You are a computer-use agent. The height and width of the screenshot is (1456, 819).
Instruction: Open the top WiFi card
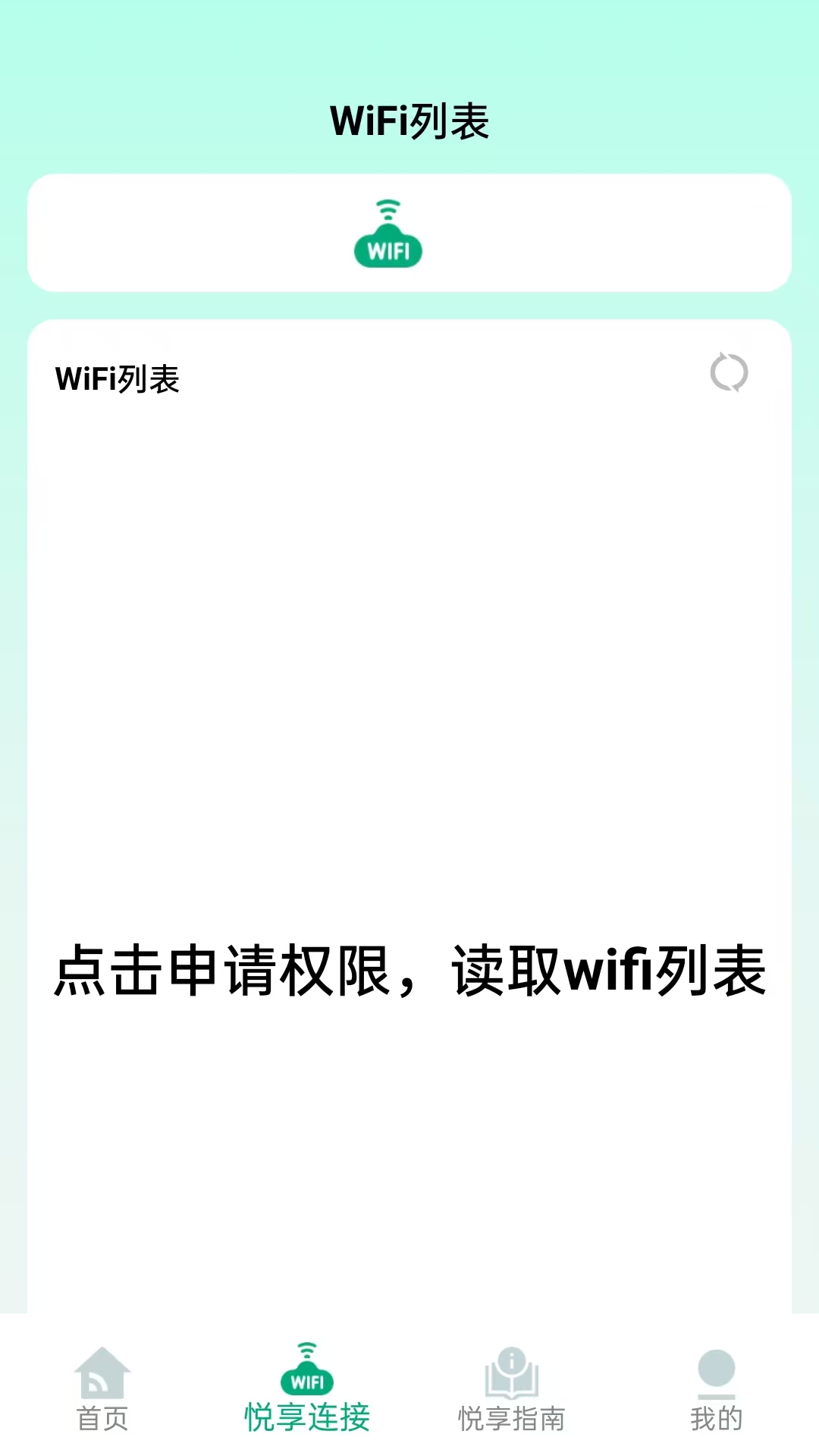(409, 233)
